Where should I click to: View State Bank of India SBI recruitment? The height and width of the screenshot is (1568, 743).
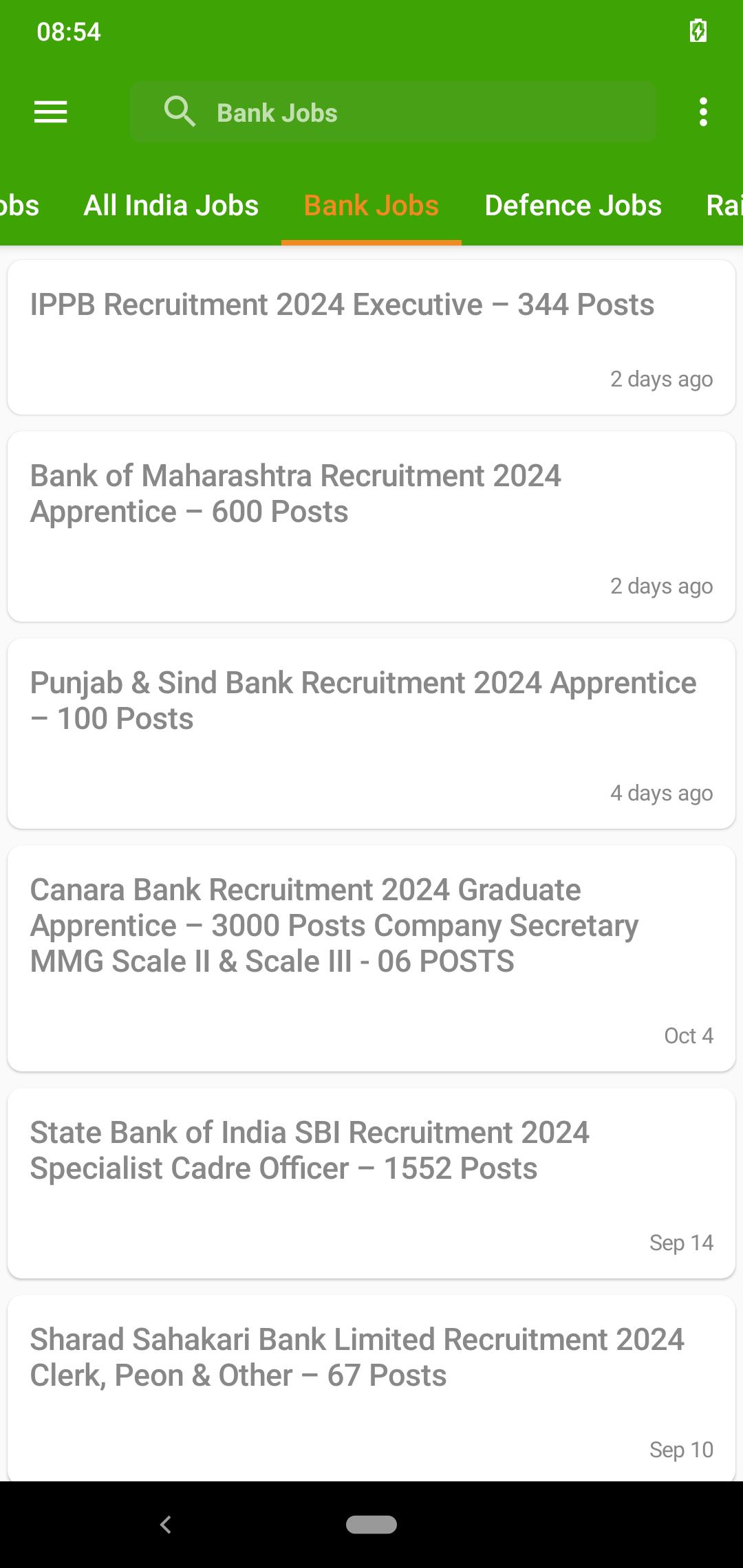(371, 1184)
